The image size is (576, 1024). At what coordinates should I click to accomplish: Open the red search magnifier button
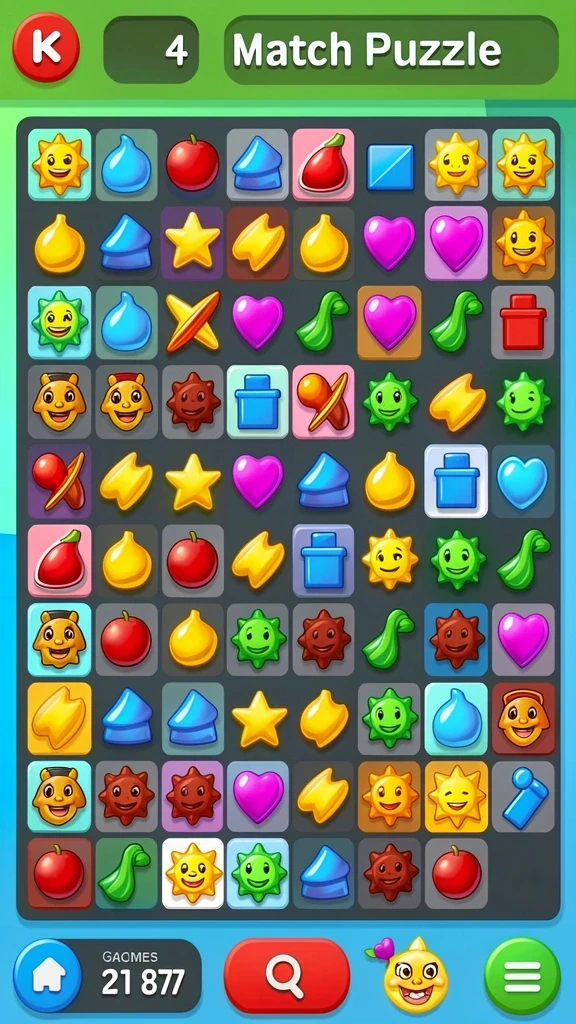(287, 976)
